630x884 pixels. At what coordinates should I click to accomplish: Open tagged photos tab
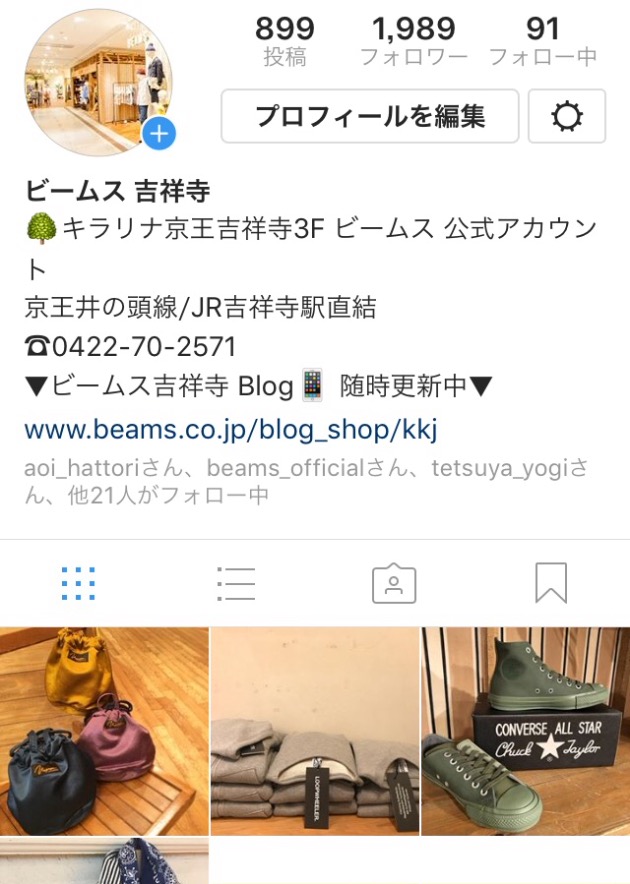click(x=393, y=583)
